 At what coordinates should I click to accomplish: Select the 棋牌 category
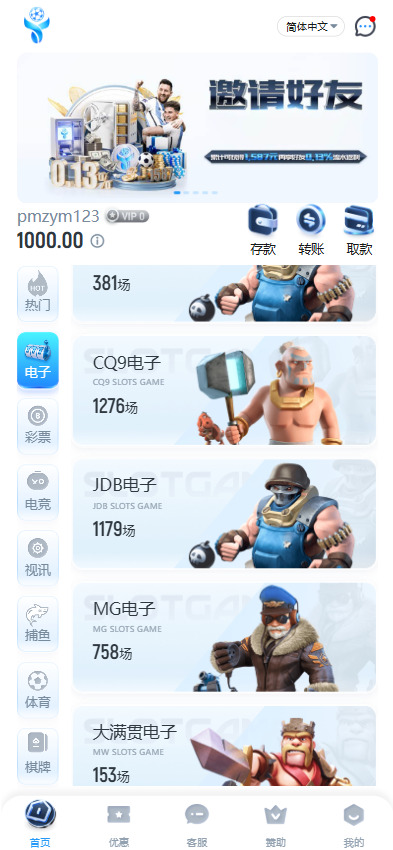tap(37, 756)
